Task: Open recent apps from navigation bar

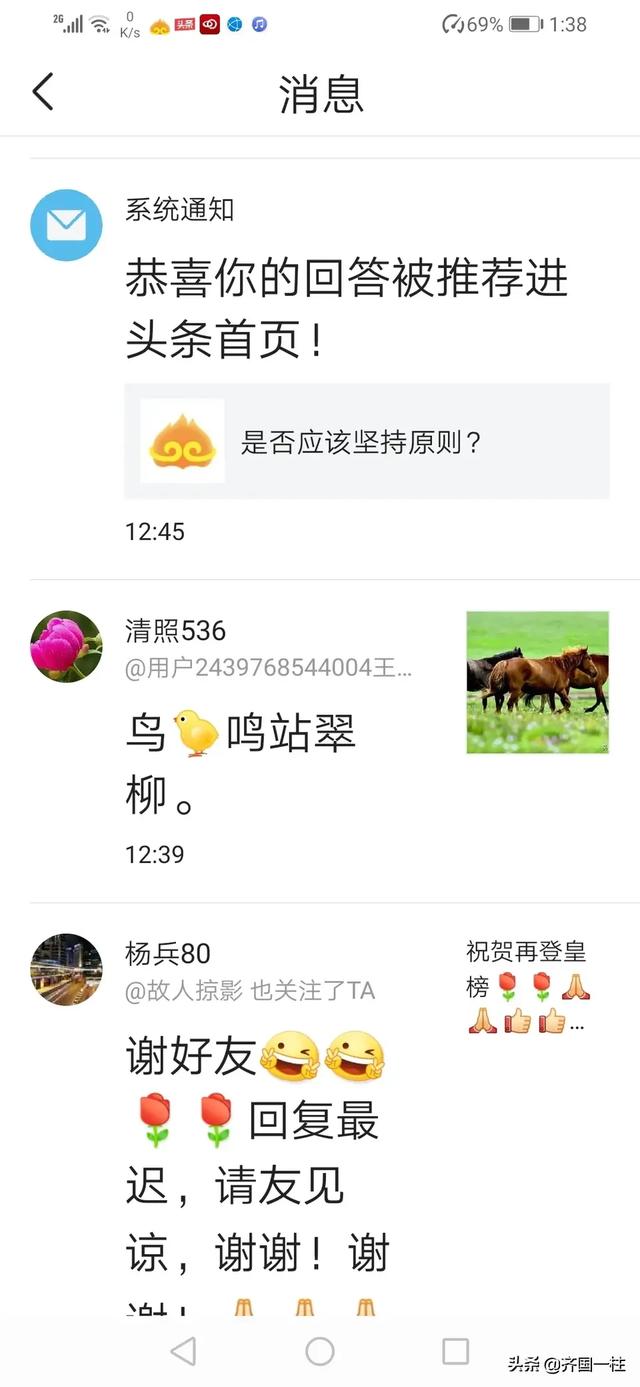Action: point(455,1352)
